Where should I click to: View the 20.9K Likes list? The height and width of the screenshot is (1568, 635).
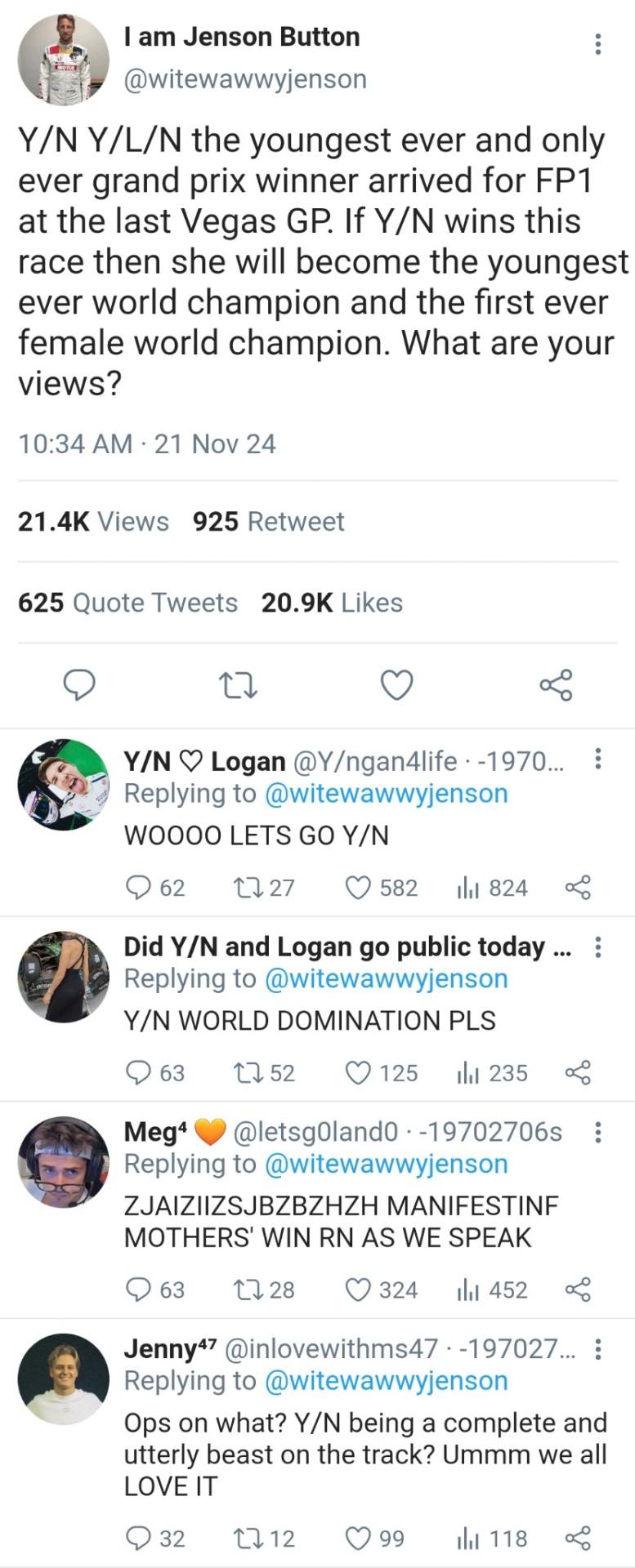click(332, 603)
